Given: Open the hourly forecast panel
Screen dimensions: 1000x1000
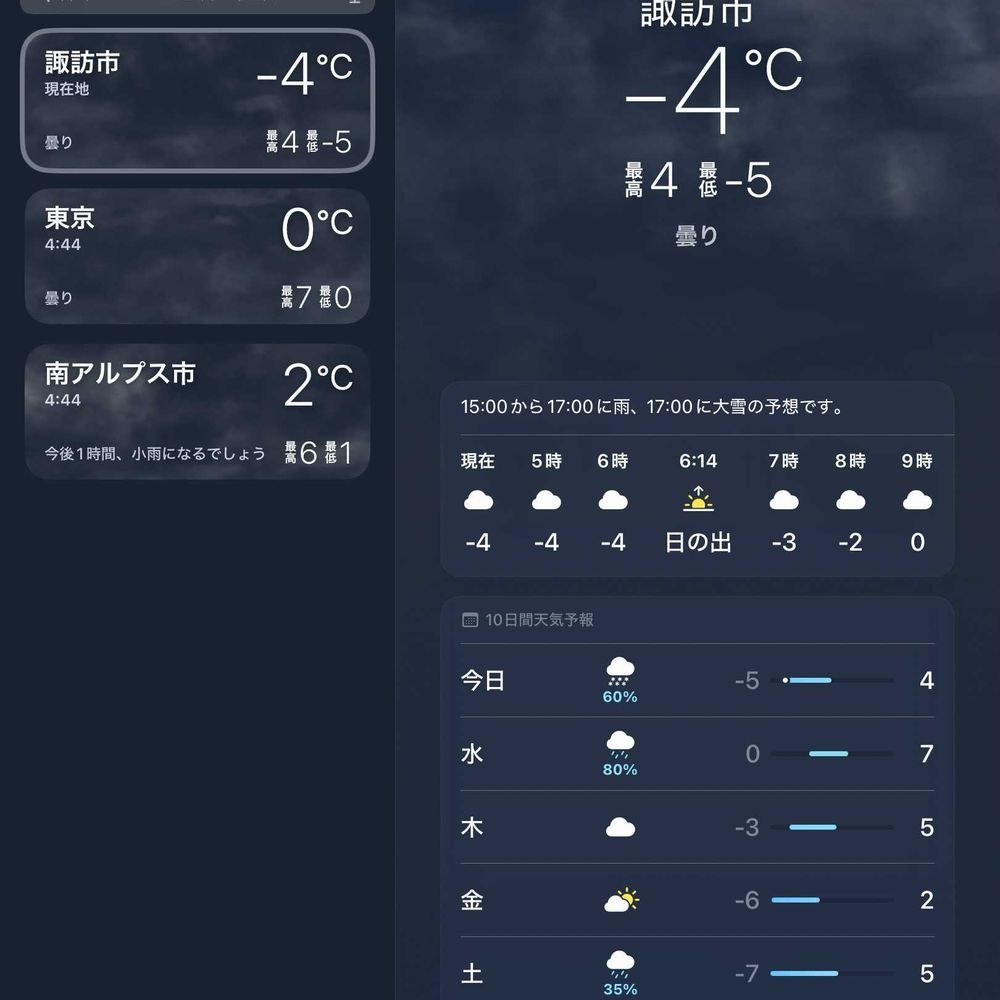Looking at the screenshot, I should point(697,479).
